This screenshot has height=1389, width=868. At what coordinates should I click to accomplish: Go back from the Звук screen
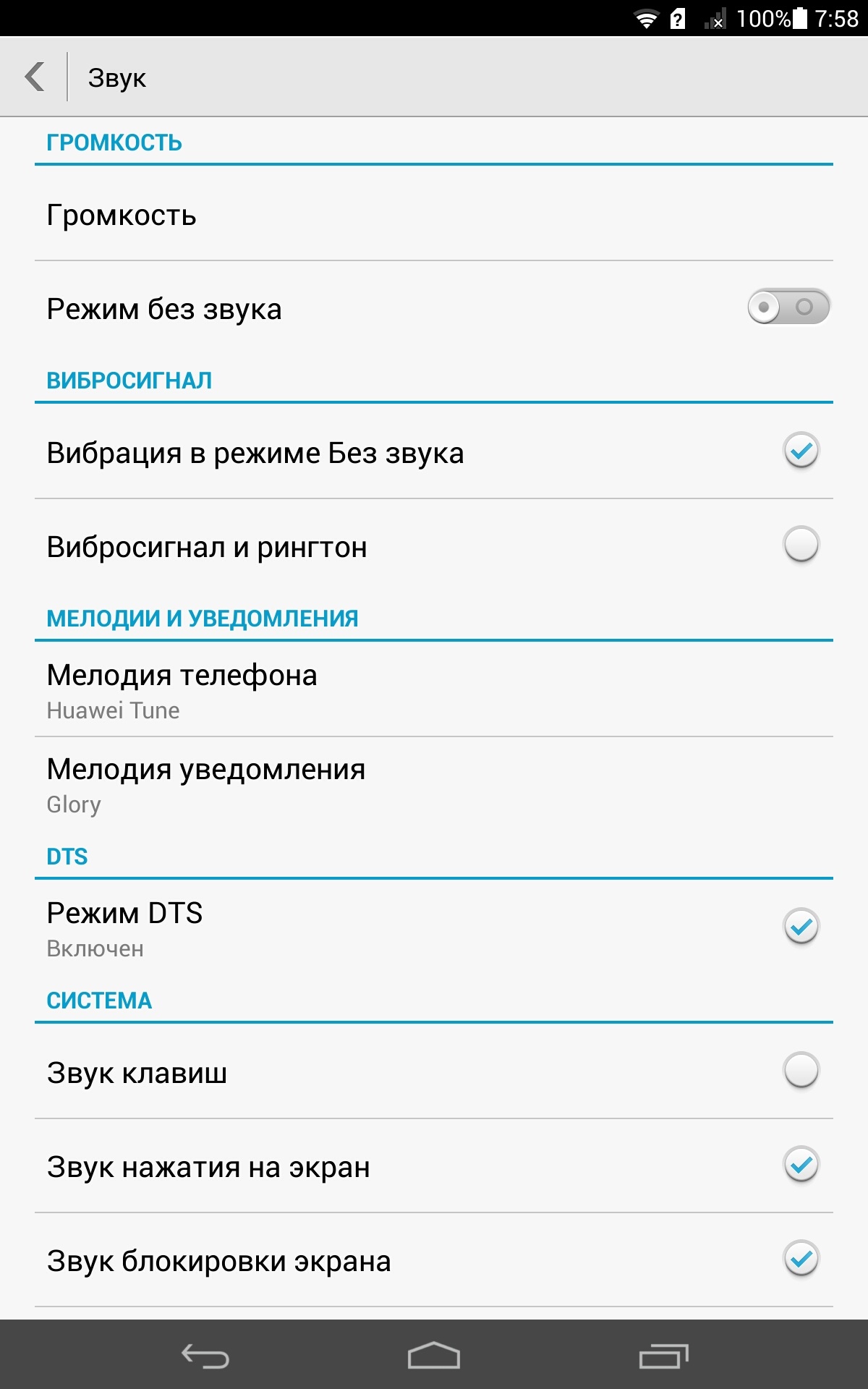35,77
